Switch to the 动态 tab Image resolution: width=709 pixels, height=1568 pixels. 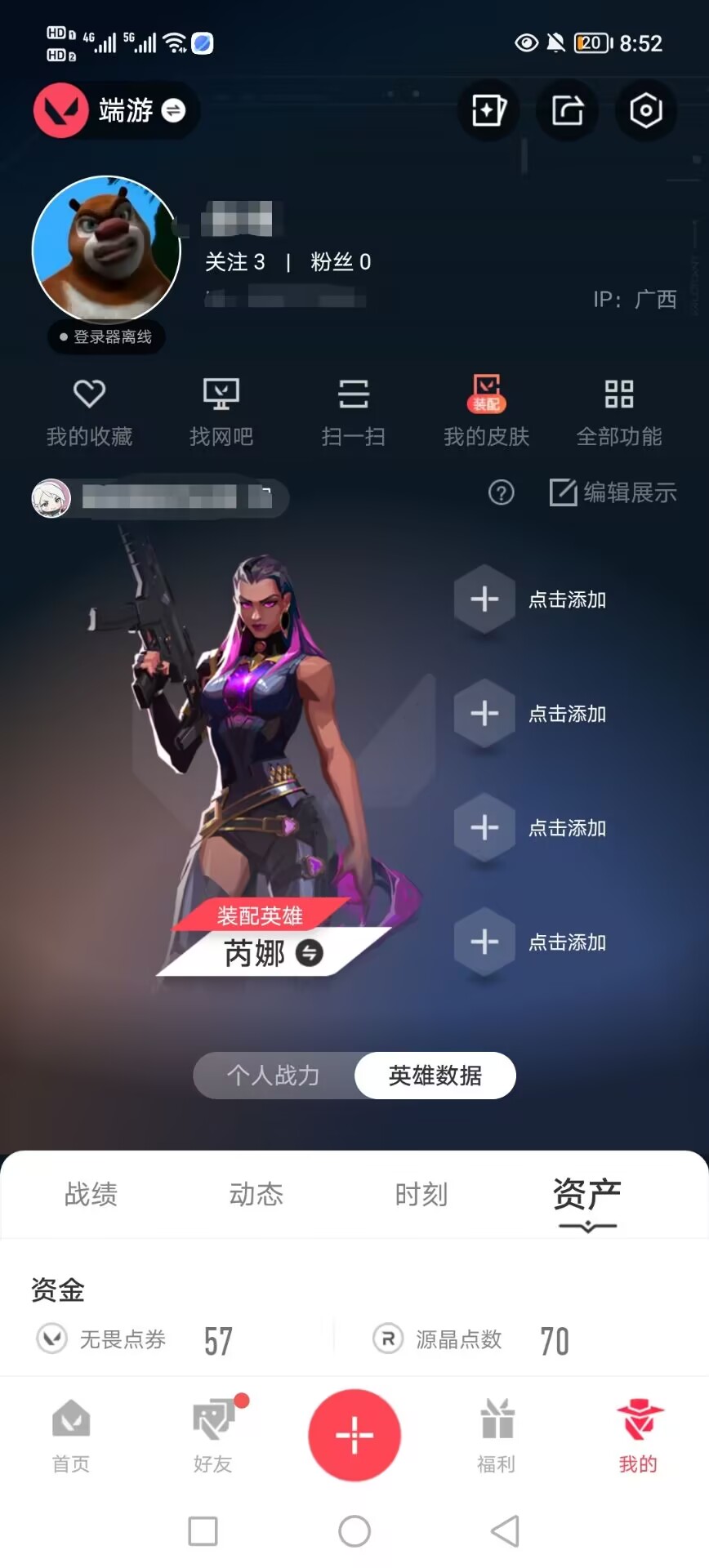[256, 1195]
